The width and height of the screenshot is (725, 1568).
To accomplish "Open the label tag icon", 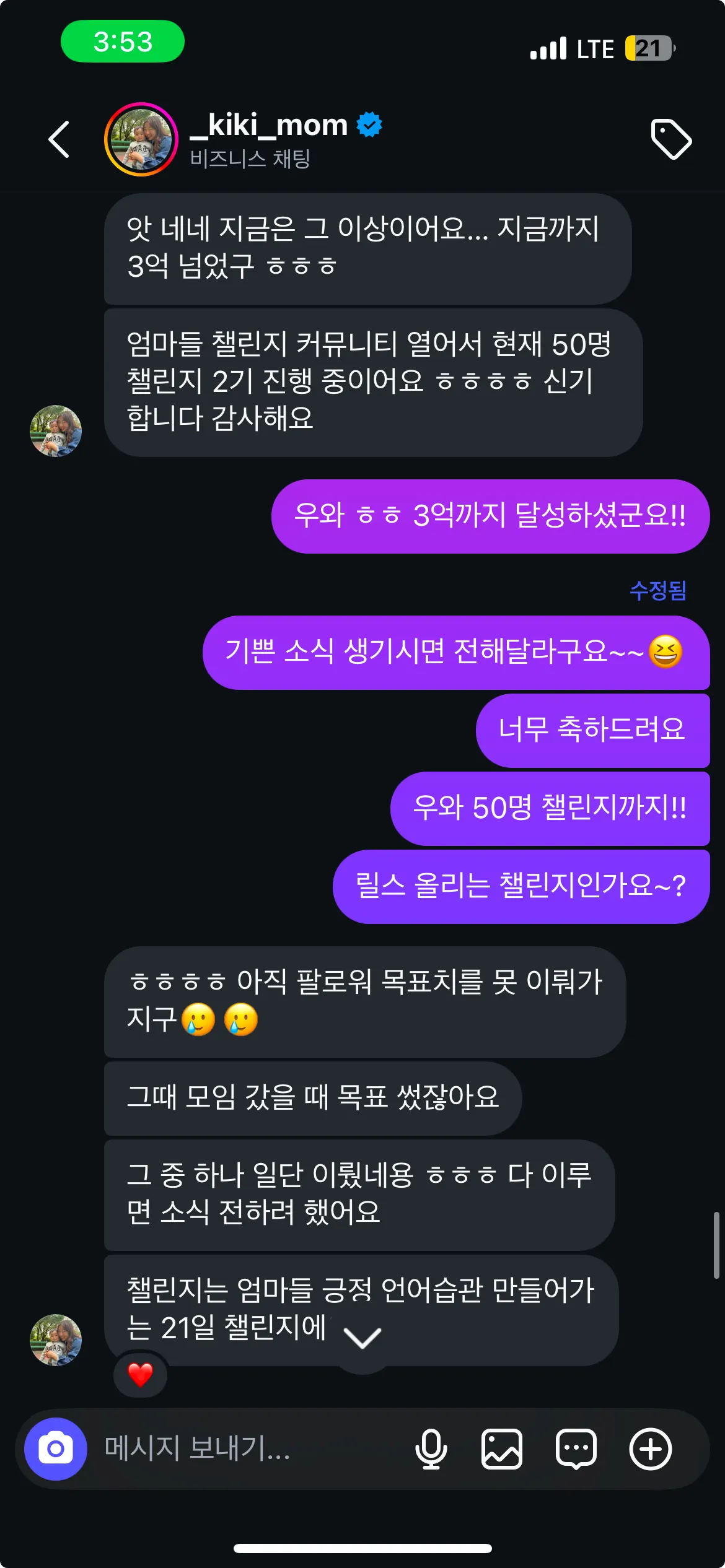I will click(x=671, y=139).
